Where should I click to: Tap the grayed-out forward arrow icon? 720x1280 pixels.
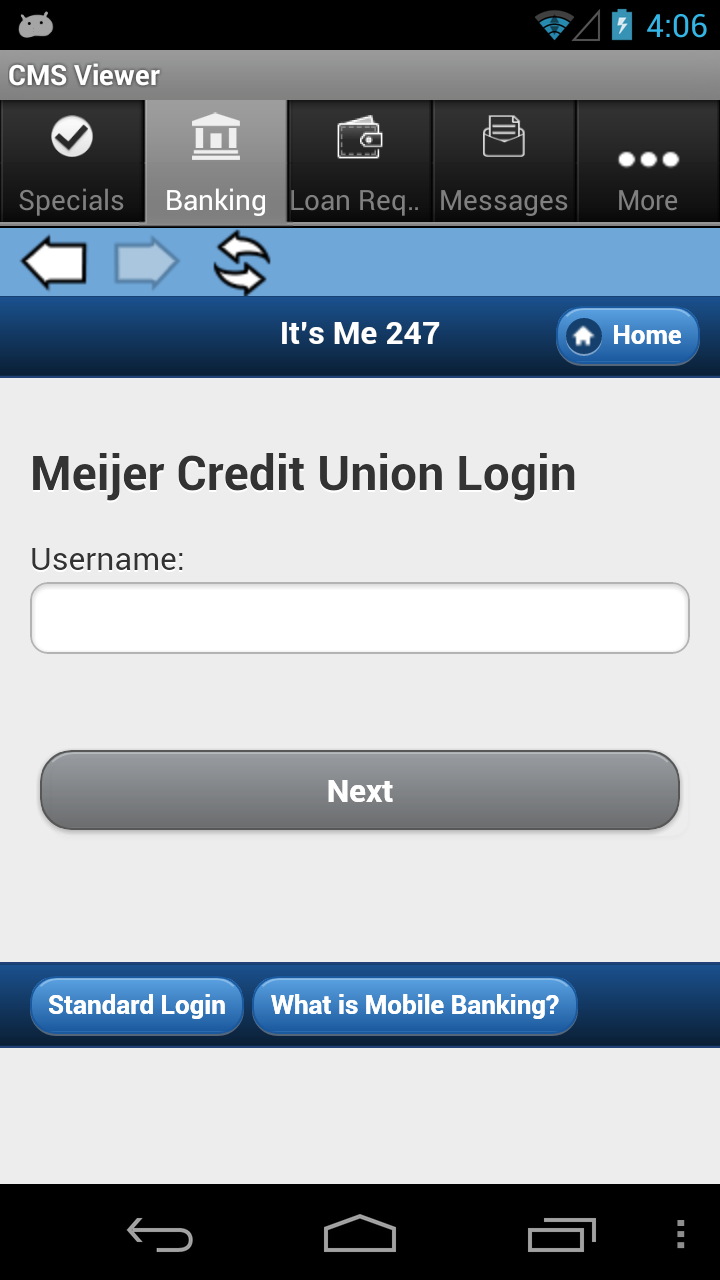(x=145, y=261)
